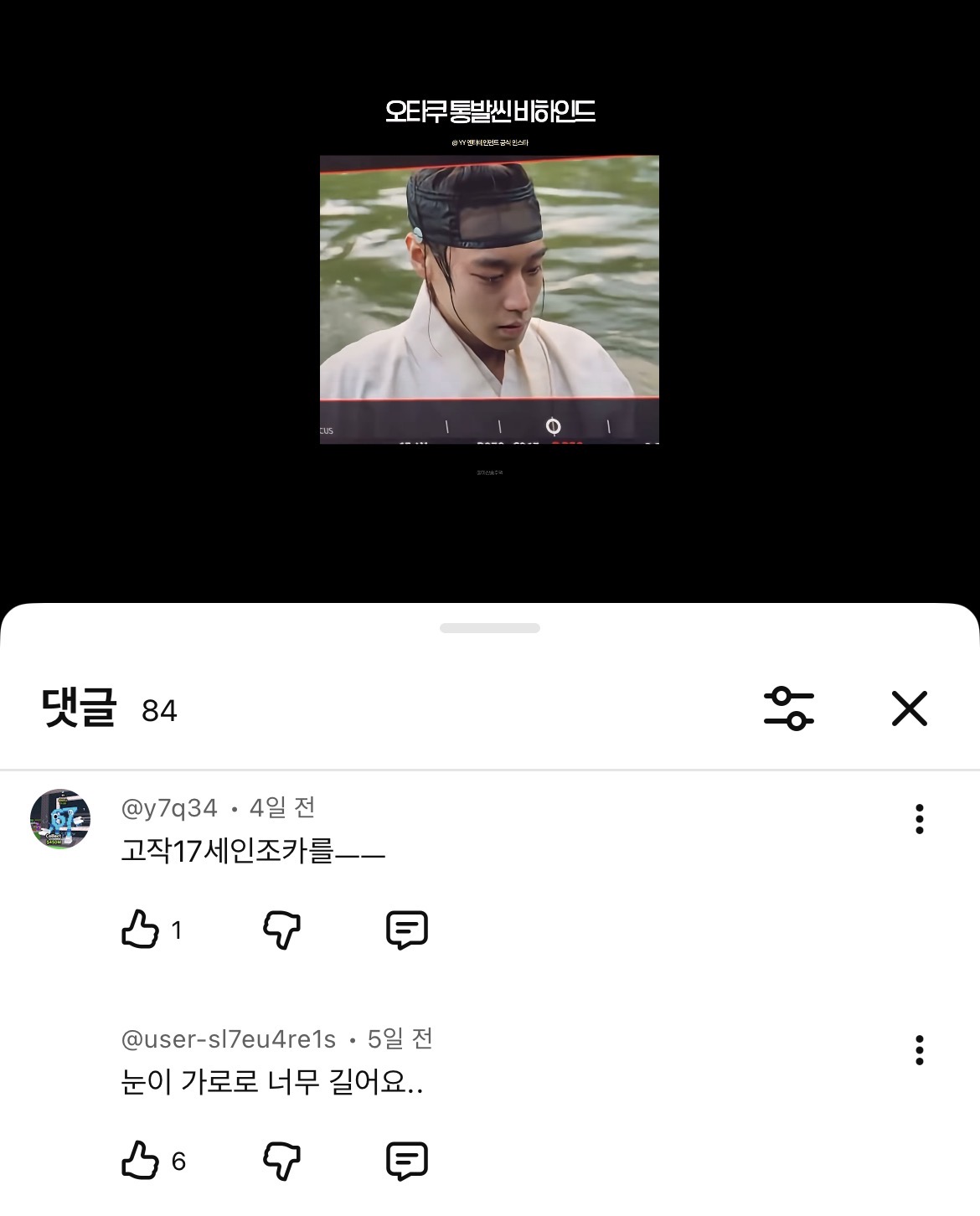This screenshot has height=1216, width=980.
Task: Tap the drag handle atop the comments sheet
Action: point(490,628)
